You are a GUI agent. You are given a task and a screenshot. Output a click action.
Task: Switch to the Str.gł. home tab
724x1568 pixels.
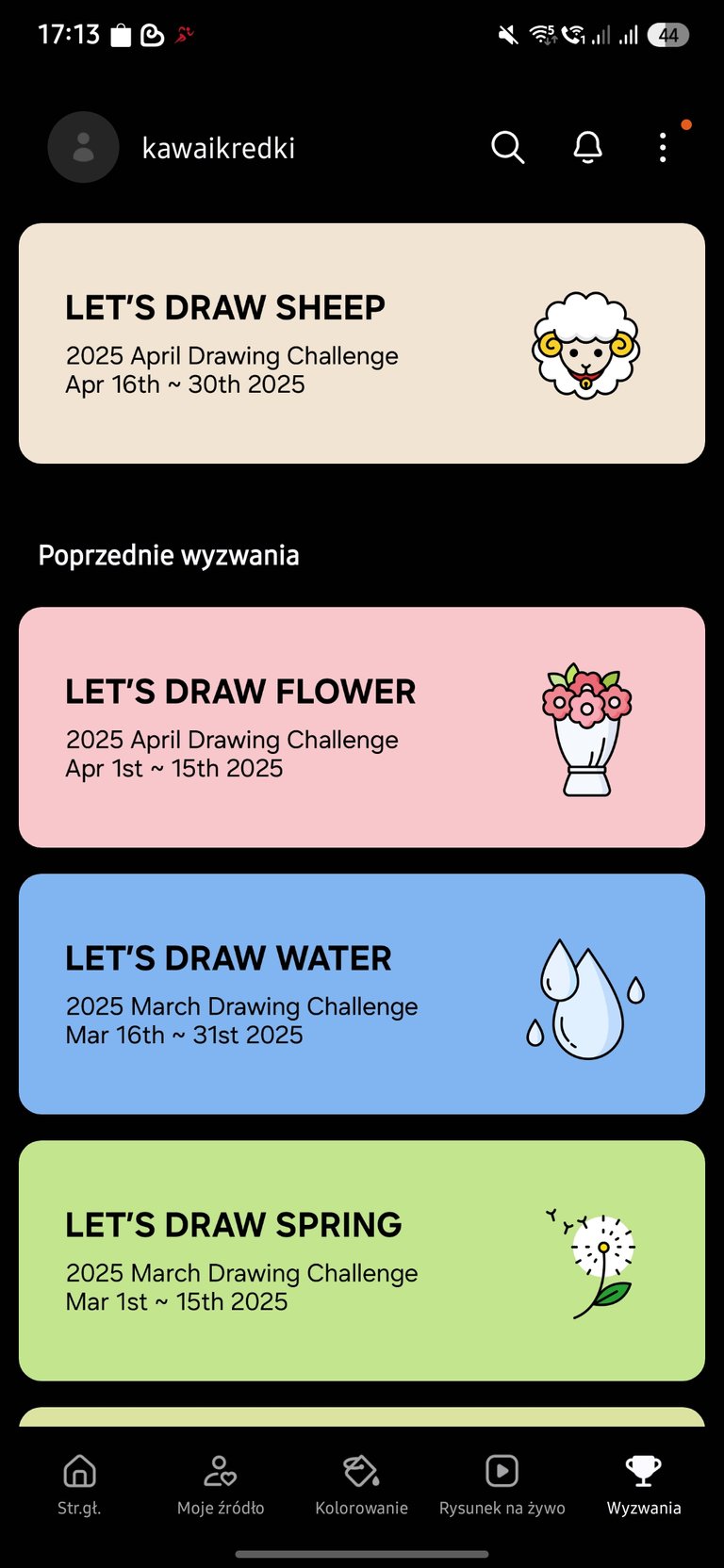click(x=79, y=1485)
